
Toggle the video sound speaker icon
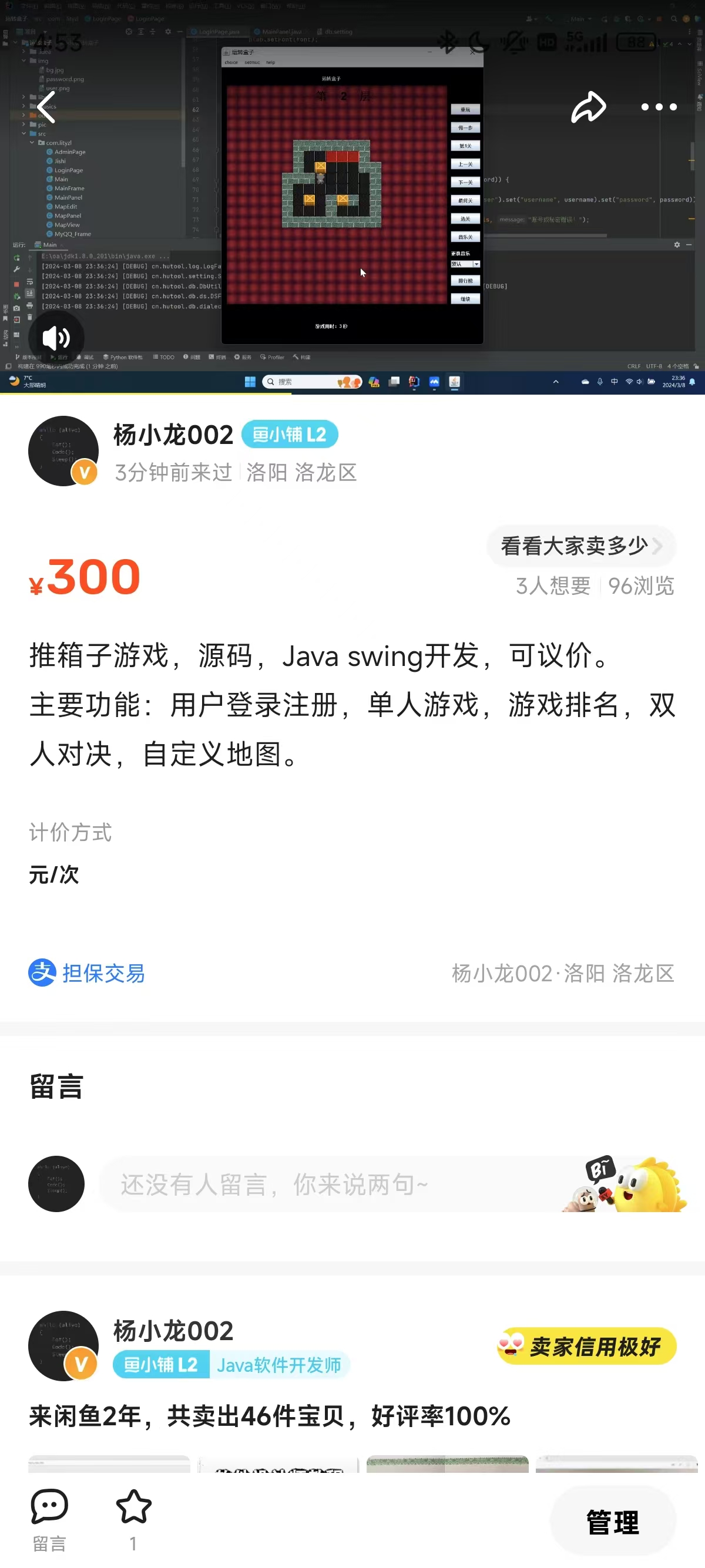pos(56,338)
